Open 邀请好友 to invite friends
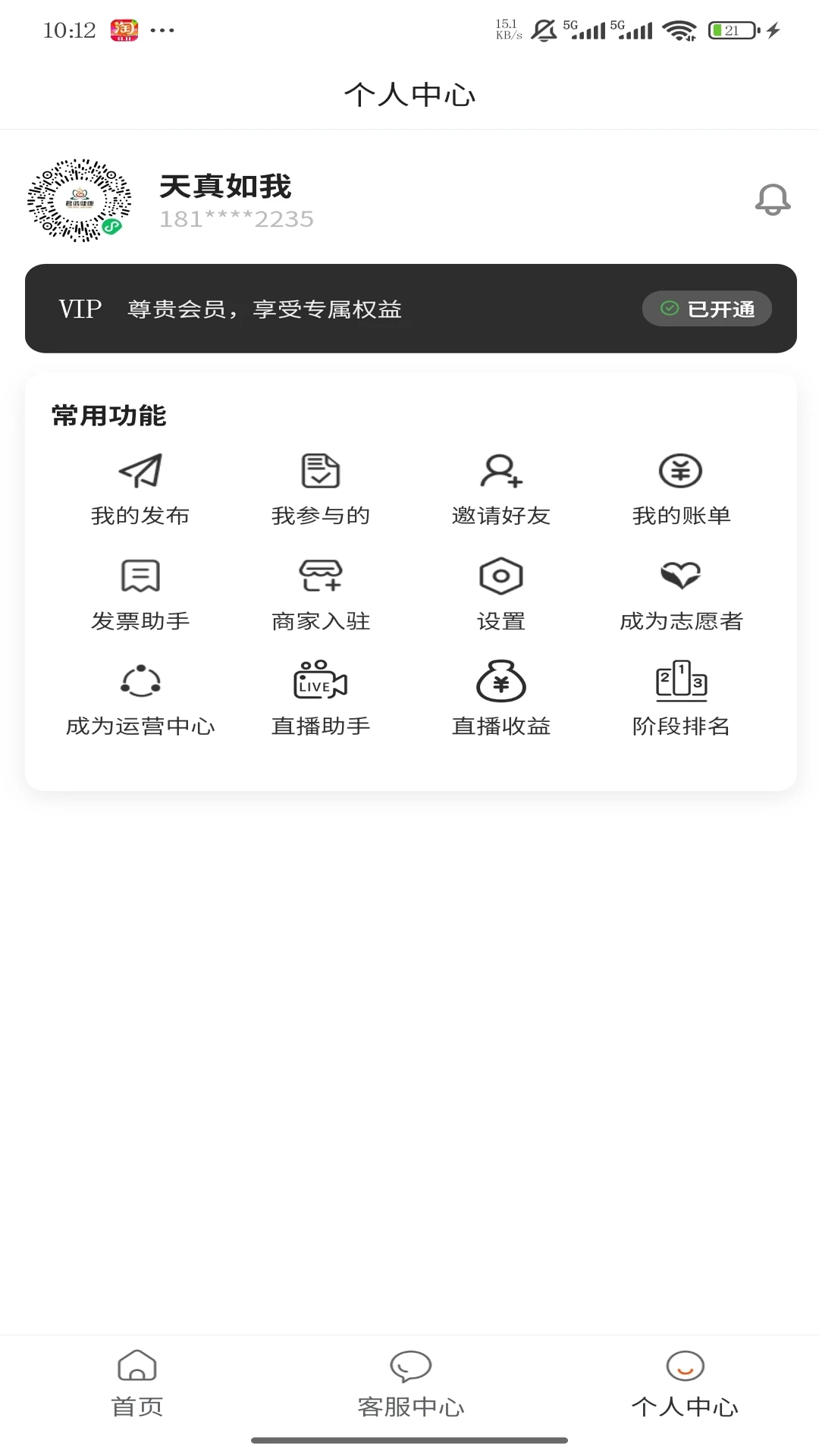 click(x=500, y=488)
